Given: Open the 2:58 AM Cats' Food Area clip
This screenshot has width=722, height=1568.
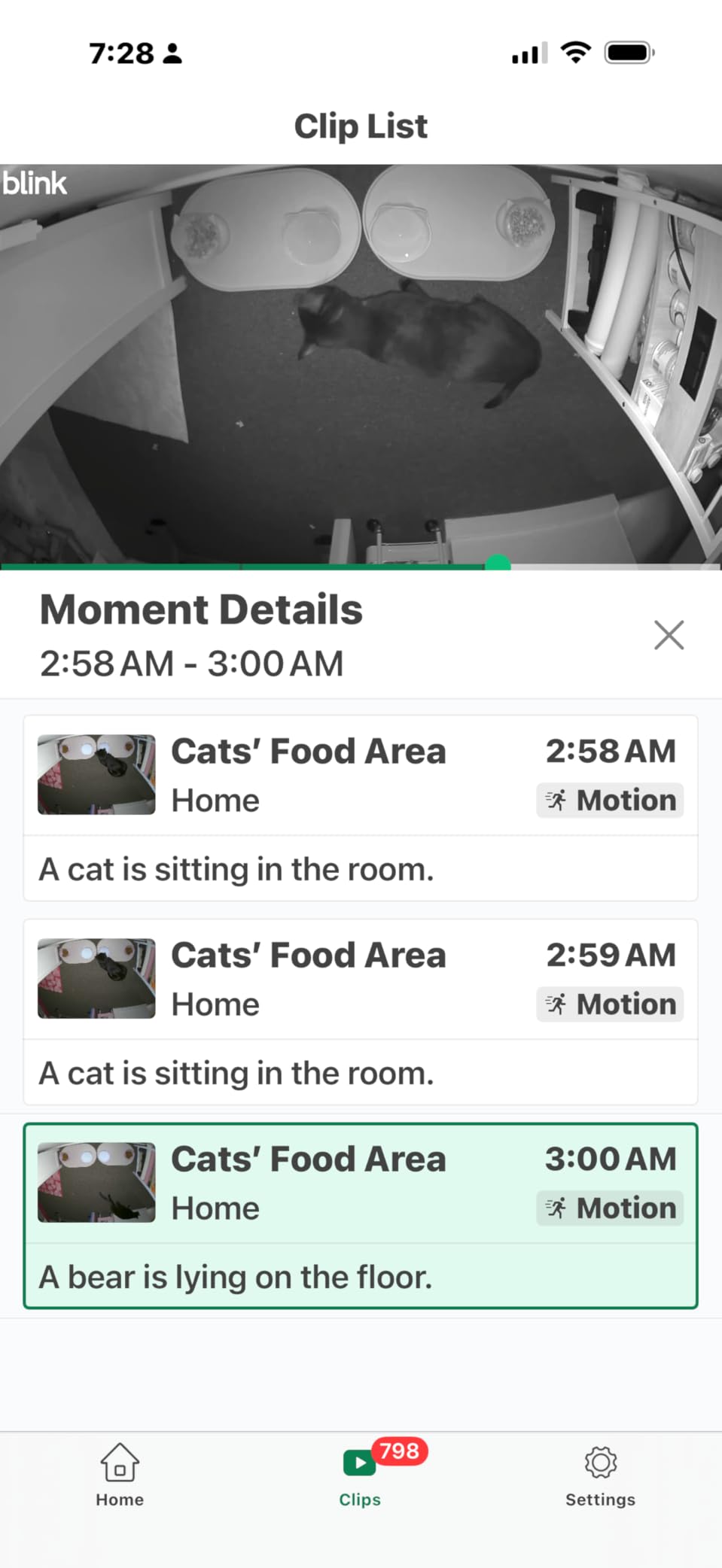Looking at the screenshot, I should tap(361, 808).
